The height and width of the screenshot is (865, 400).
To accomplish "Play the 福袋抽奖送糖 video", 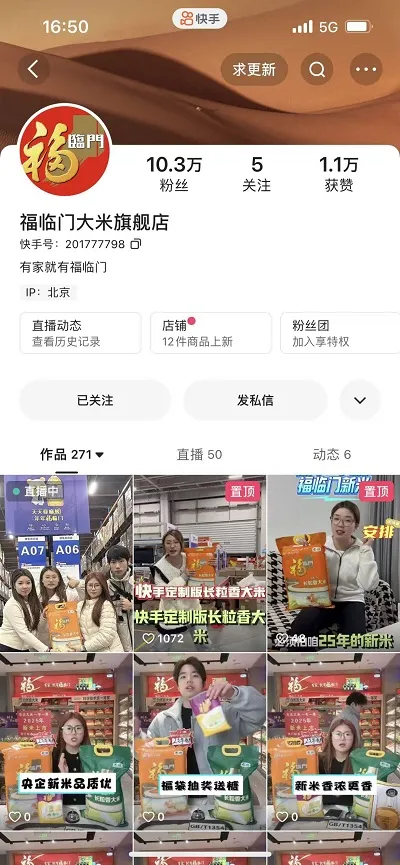I will click(x=200, y=741).
